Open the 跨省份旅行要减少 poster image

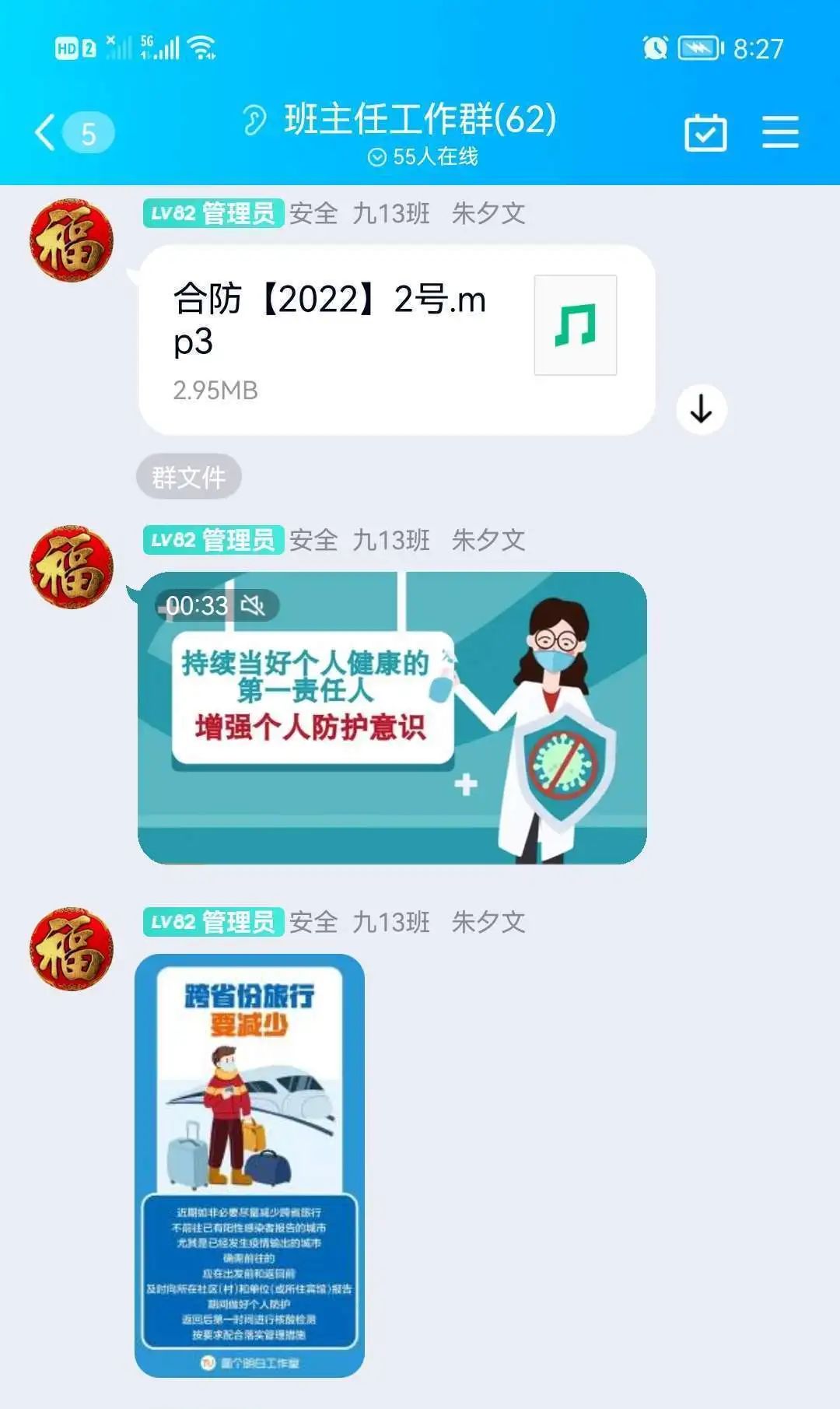250,1165
